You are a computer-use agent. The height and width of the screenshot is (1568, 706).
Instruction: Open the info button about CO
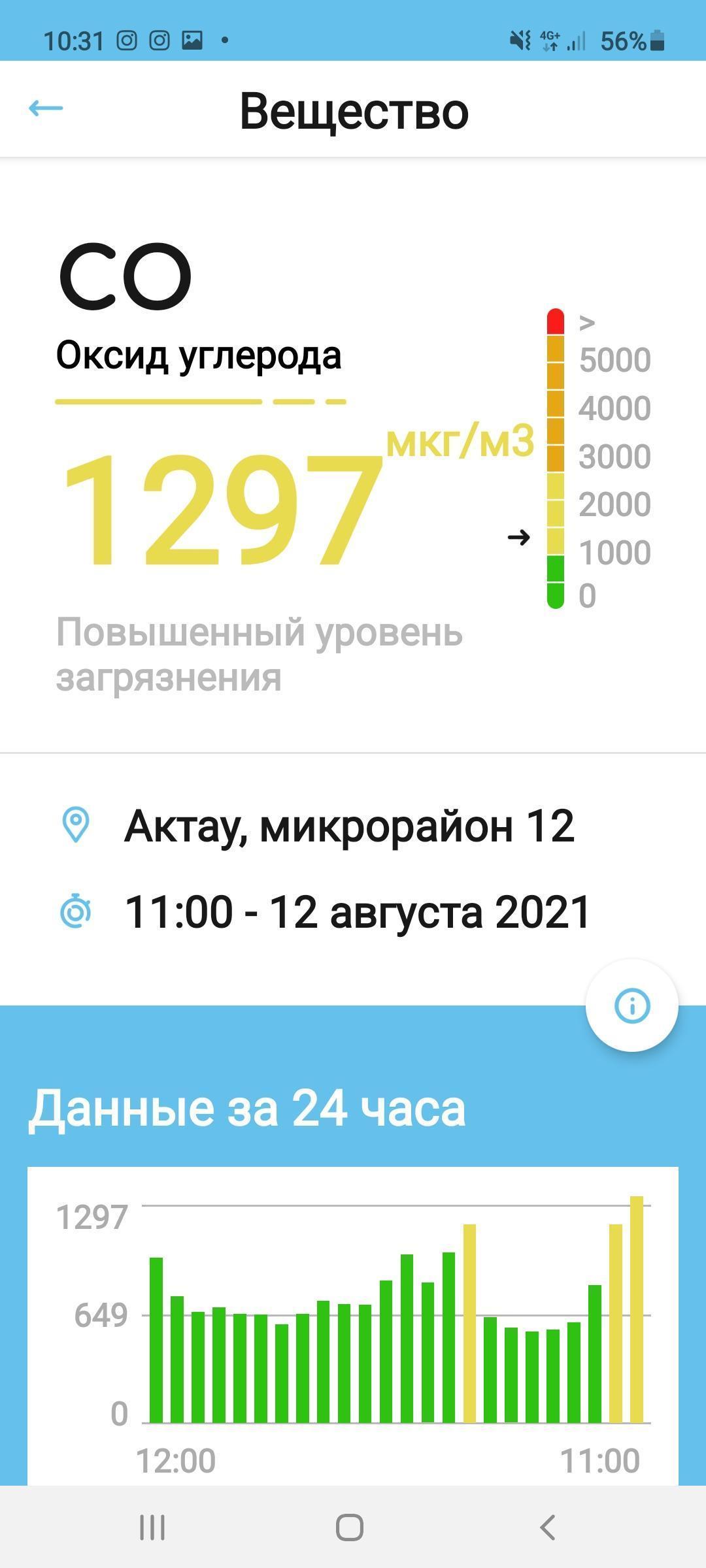point(631,1005)
